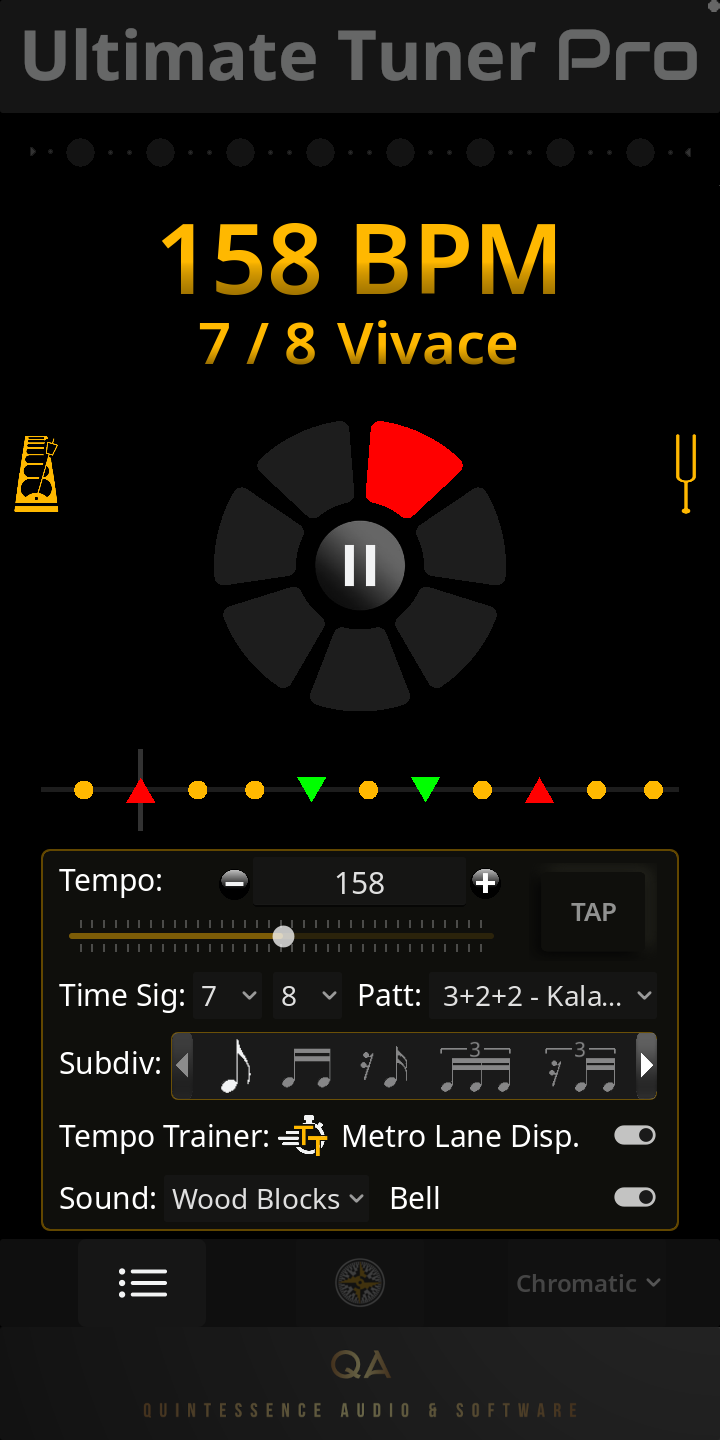Click the plus button to increase tempo
720x1440 pixels.
[x=486, y=882]
